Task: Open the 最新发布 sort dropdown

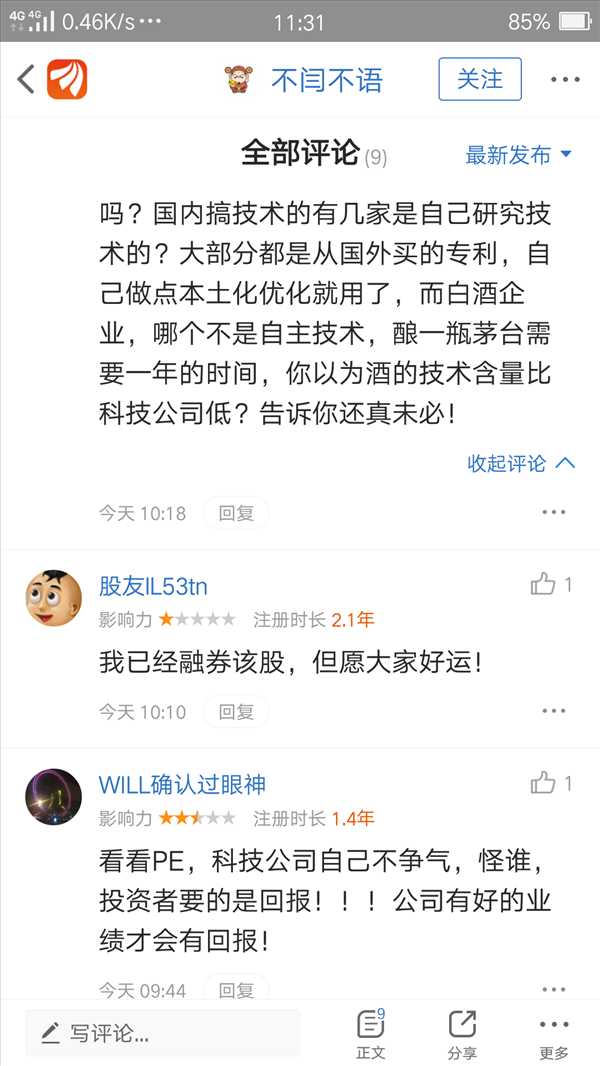Action: coord(519,155)
